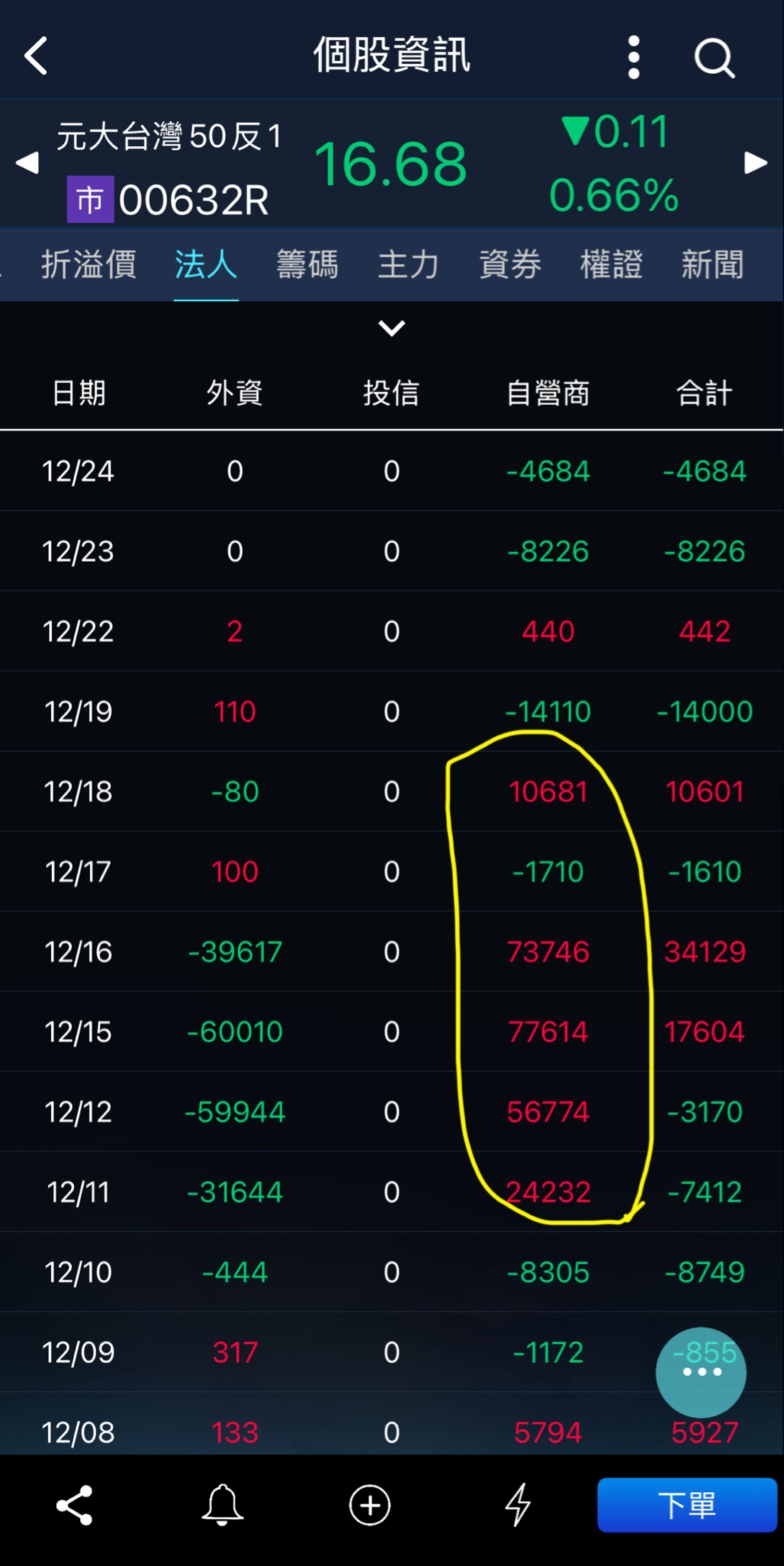Image resolution: width=784 pixels, height=1566 pixels.
Task: Switch to next stock with right arrow
Action: click(756, 163)
